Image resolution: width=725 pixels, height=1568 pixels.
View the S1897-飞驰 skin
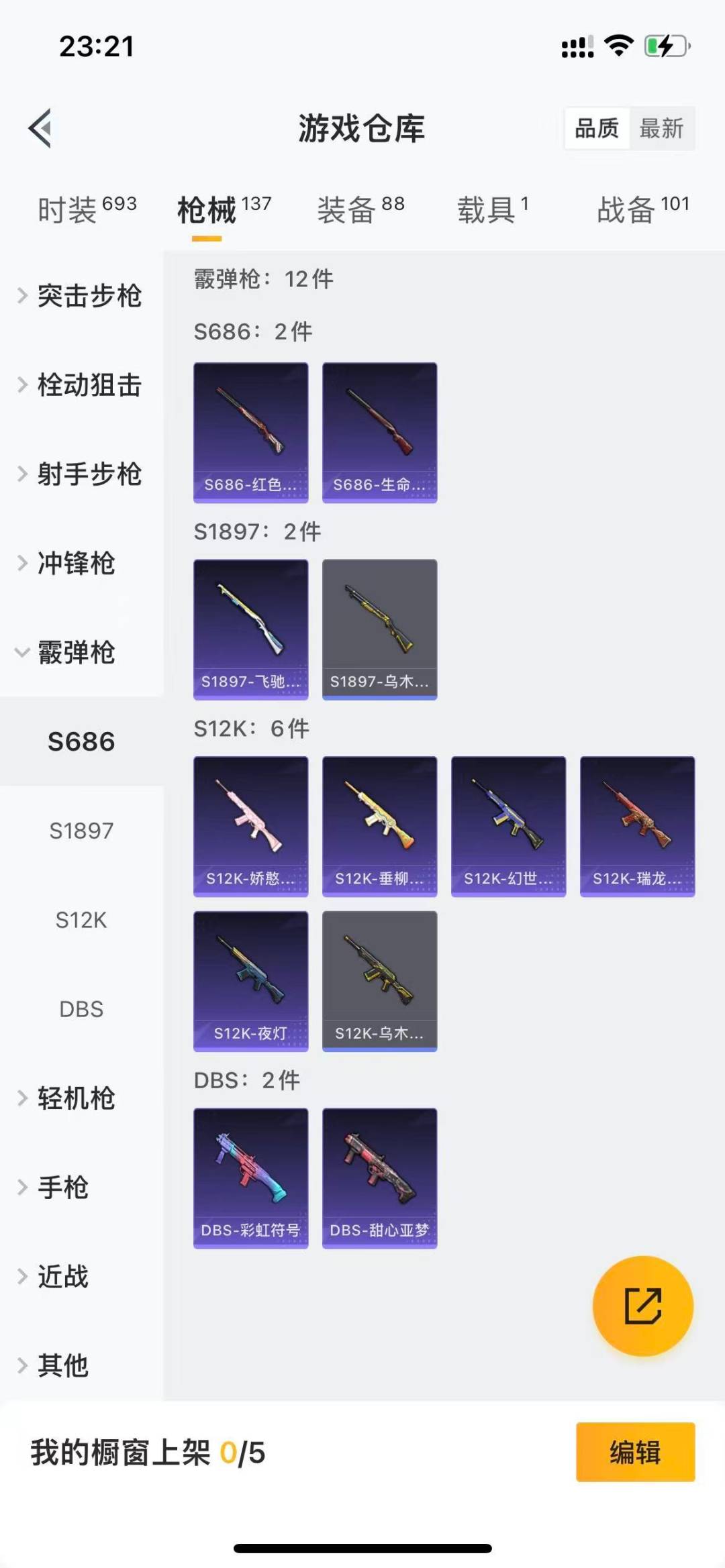(251, 629)
